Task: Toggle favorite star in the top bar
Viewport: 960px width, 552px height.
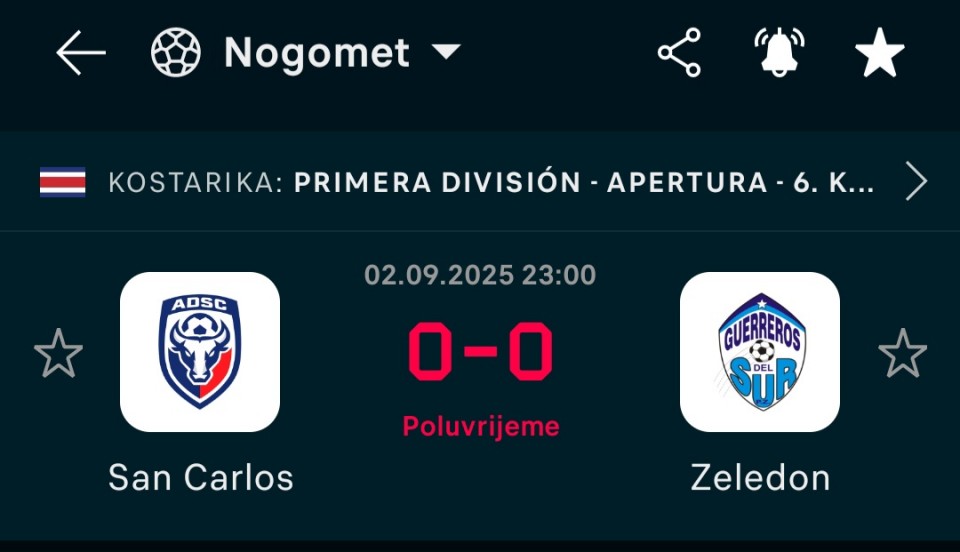Action: coord(880,53)
